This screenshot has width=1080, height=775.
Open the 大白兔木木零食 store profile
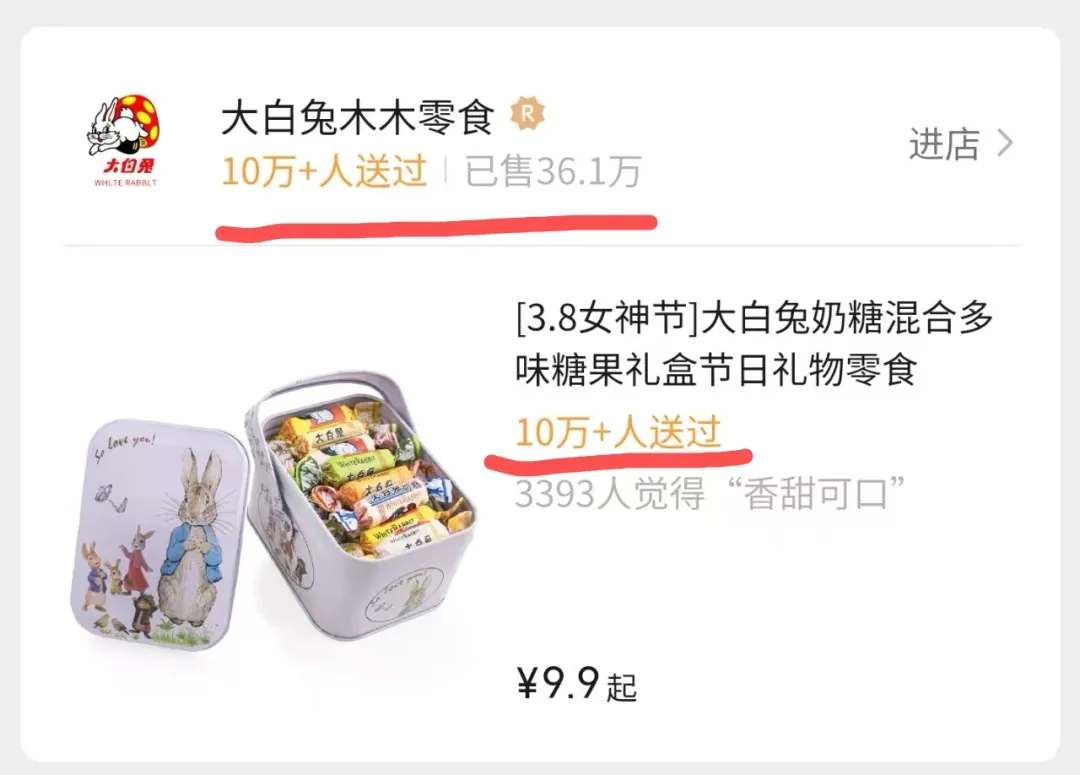tap(357, 120)
